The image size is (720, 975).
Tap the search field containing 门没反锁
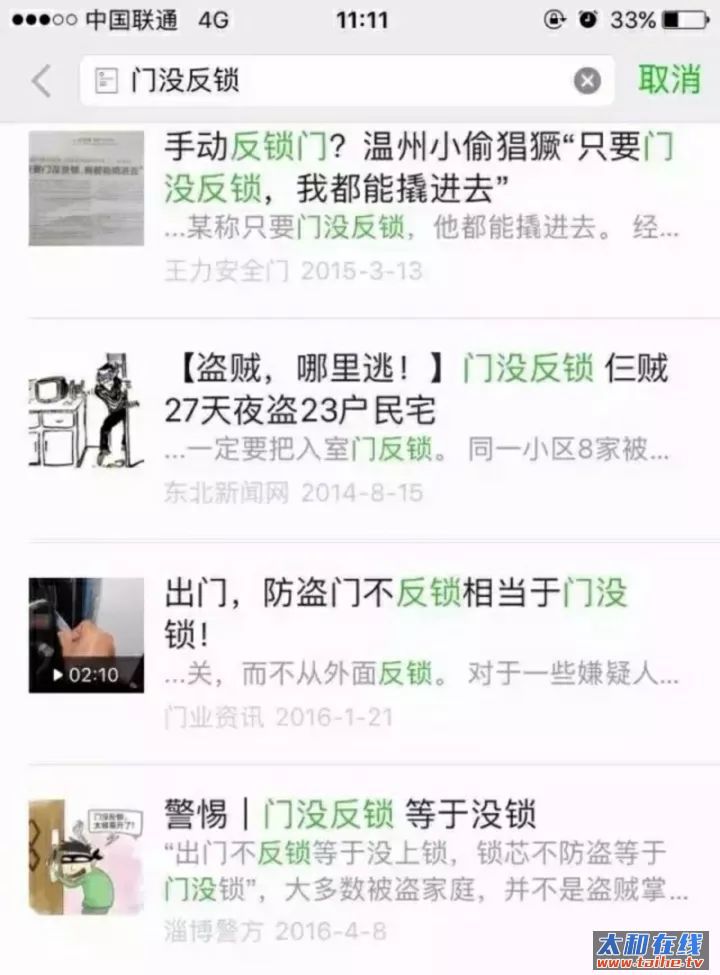point(330,80)
